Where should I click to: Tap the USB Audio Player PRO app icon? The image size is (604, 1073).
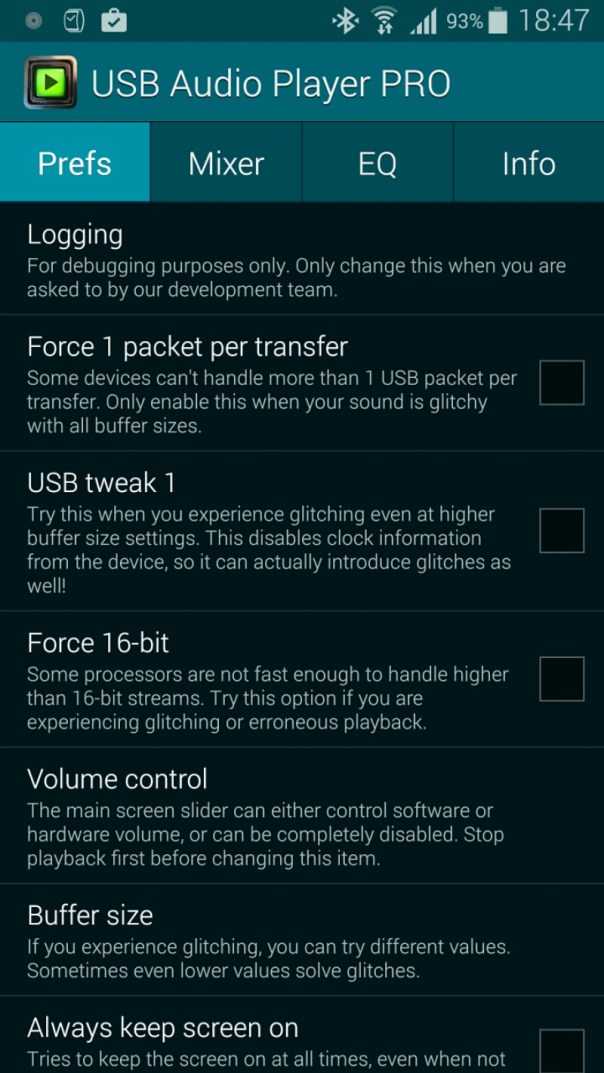coord(50,83)
